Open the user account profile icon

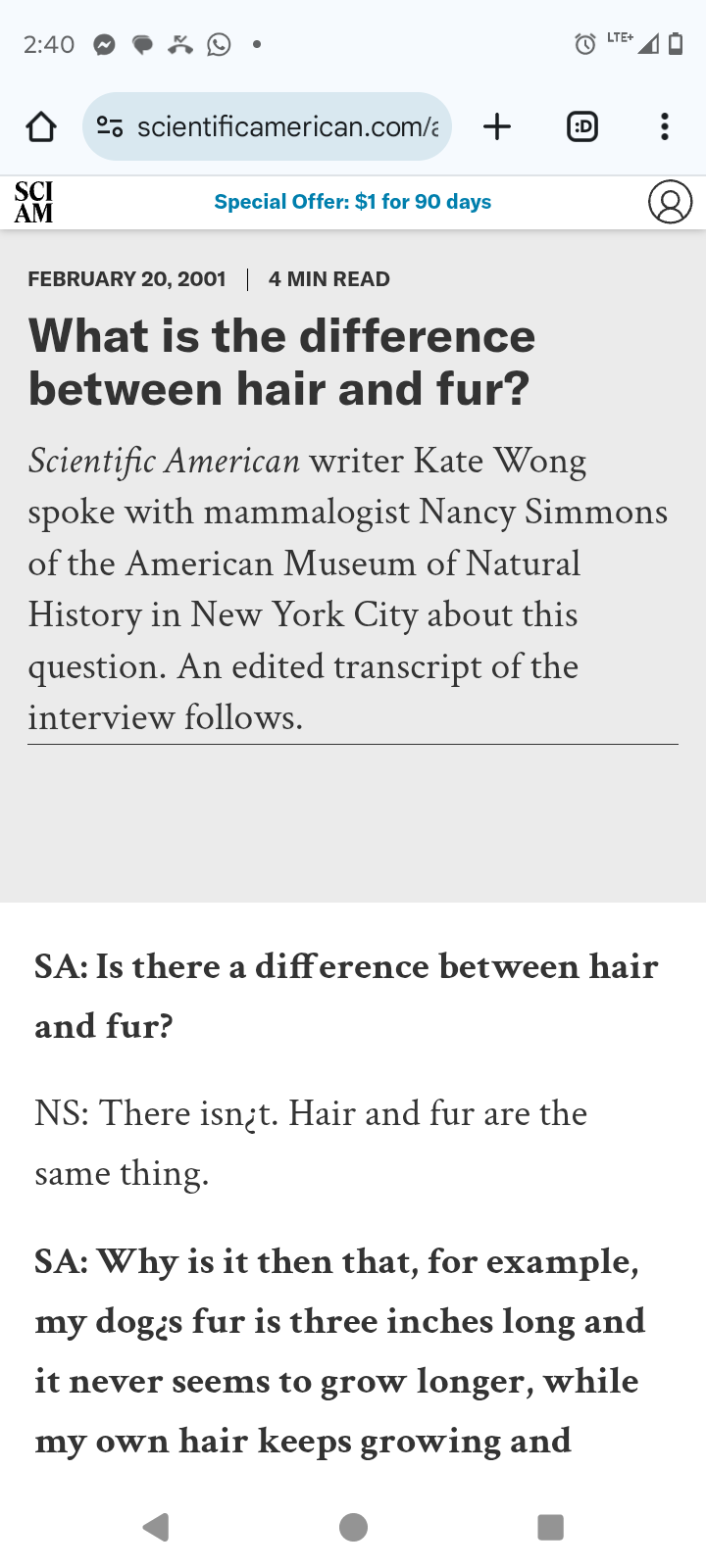pyautogui.click(x=671, y=202)
